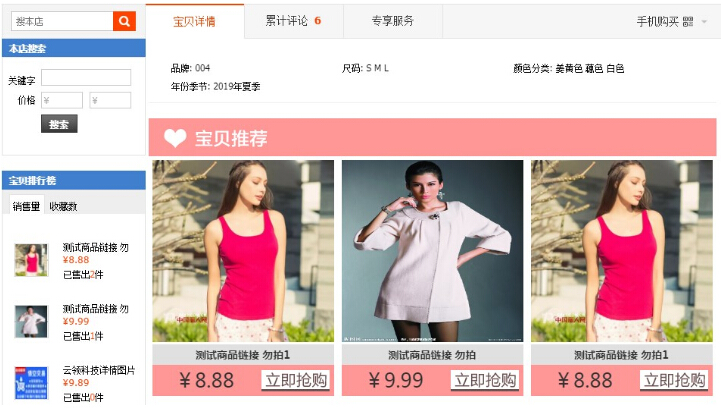The image size is (721, 415).
Task: Tap the 关键字 keyword input field
Action: [86, 78]
